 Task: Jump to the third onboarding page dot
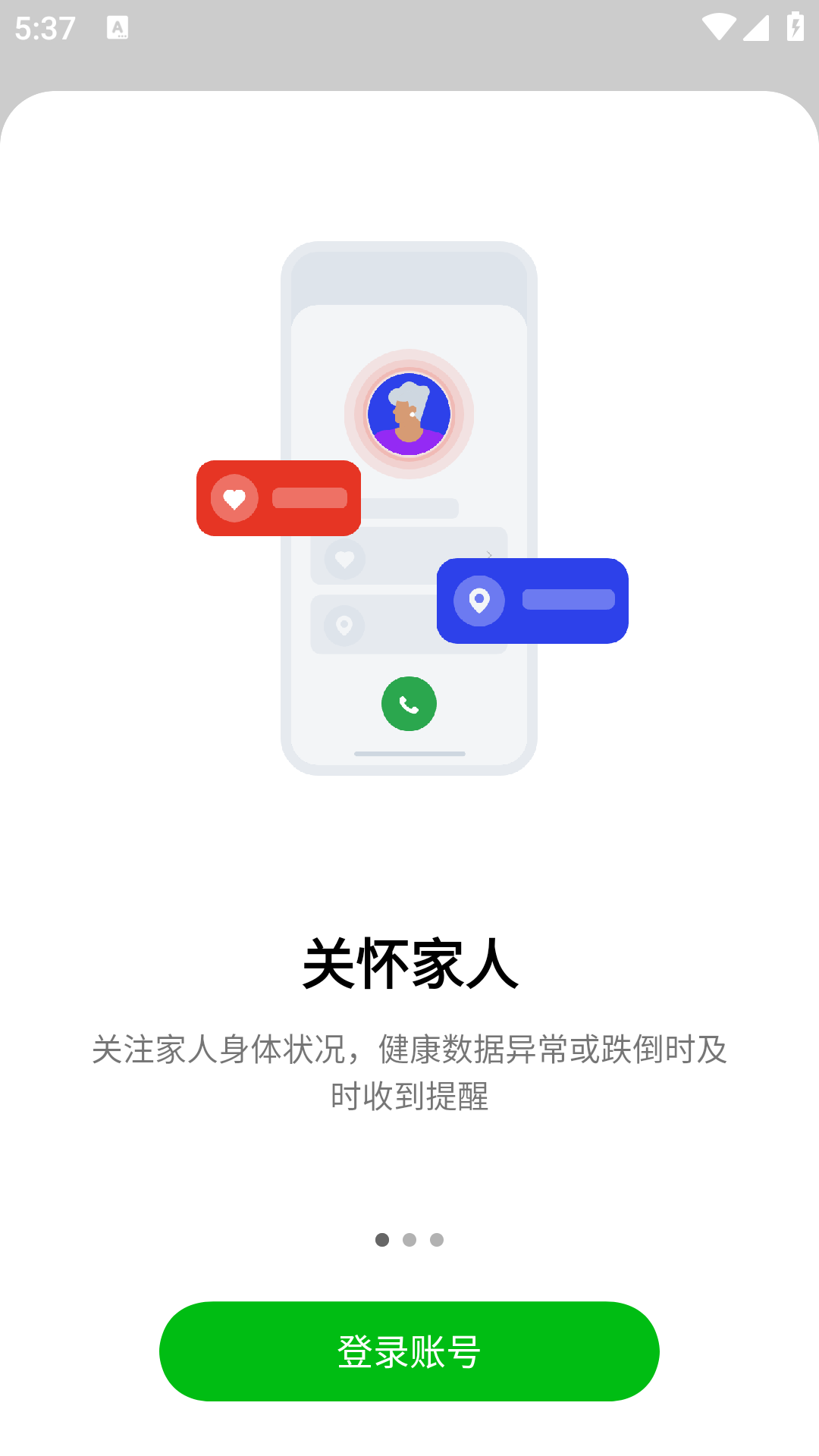[x=437, y=1240]
